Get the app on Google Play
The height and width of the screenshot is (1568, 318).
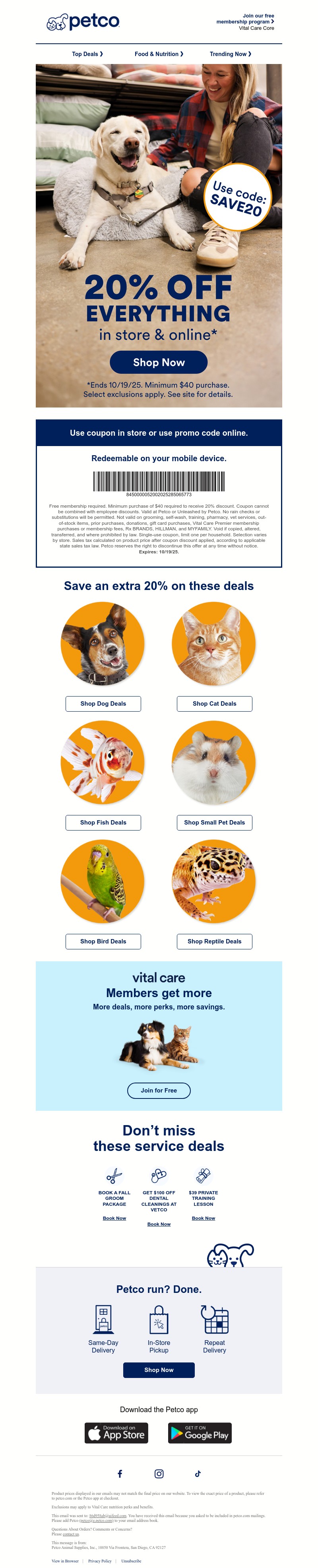(x=200, y=1433)
